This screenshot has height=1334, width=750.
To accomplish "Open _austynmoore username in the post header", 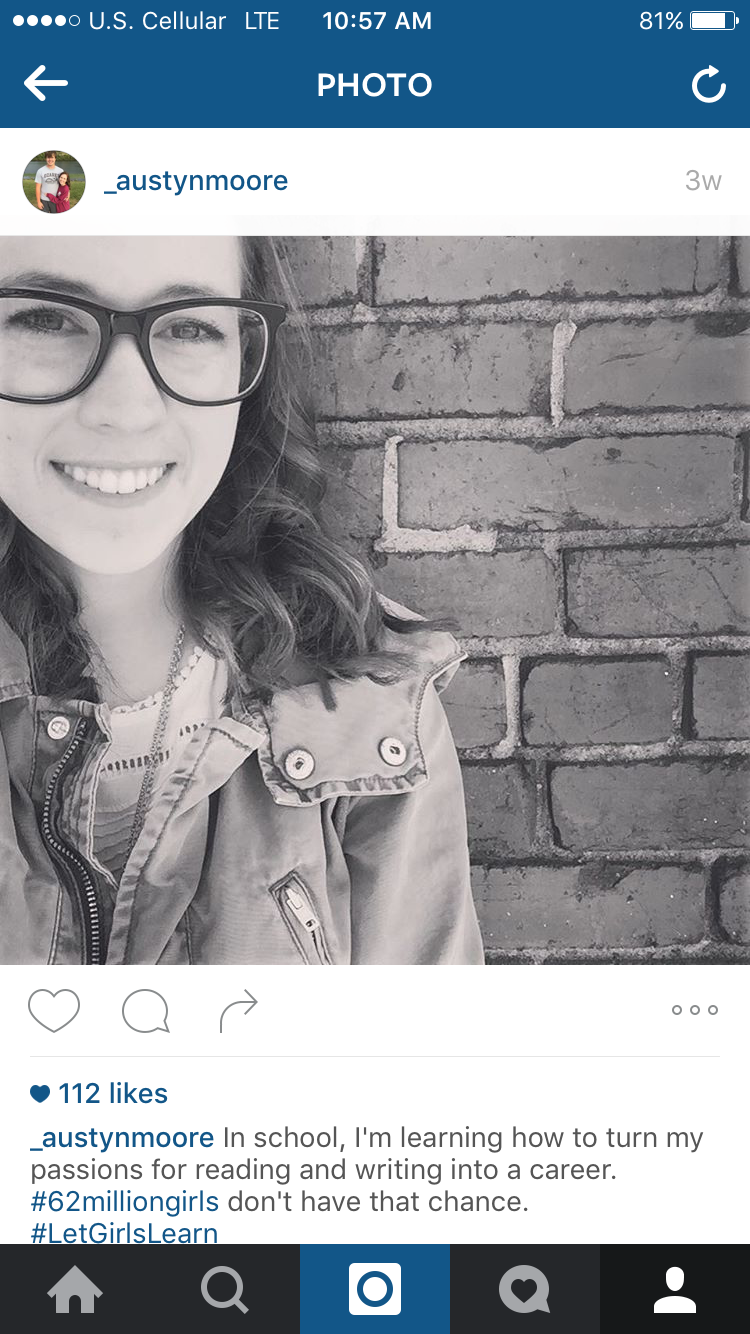I will point(196,181).
